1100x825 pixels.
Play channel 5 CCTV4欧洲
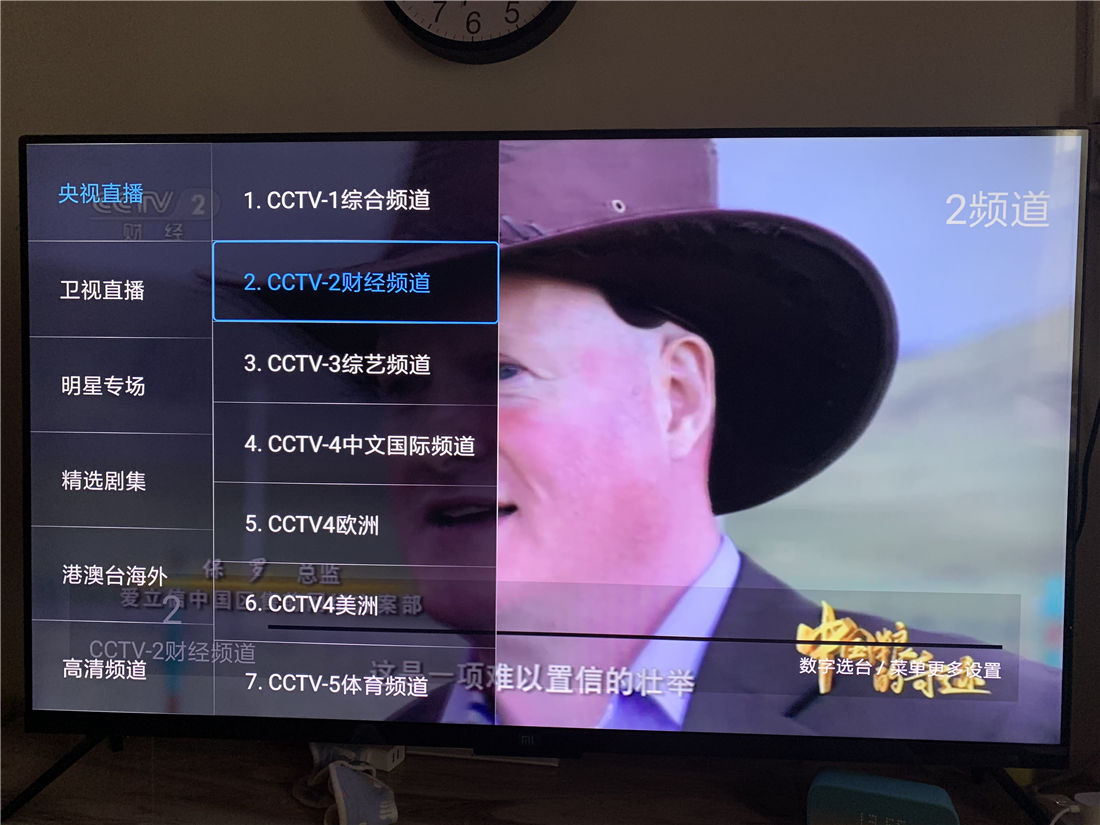[x=312, y=524]
